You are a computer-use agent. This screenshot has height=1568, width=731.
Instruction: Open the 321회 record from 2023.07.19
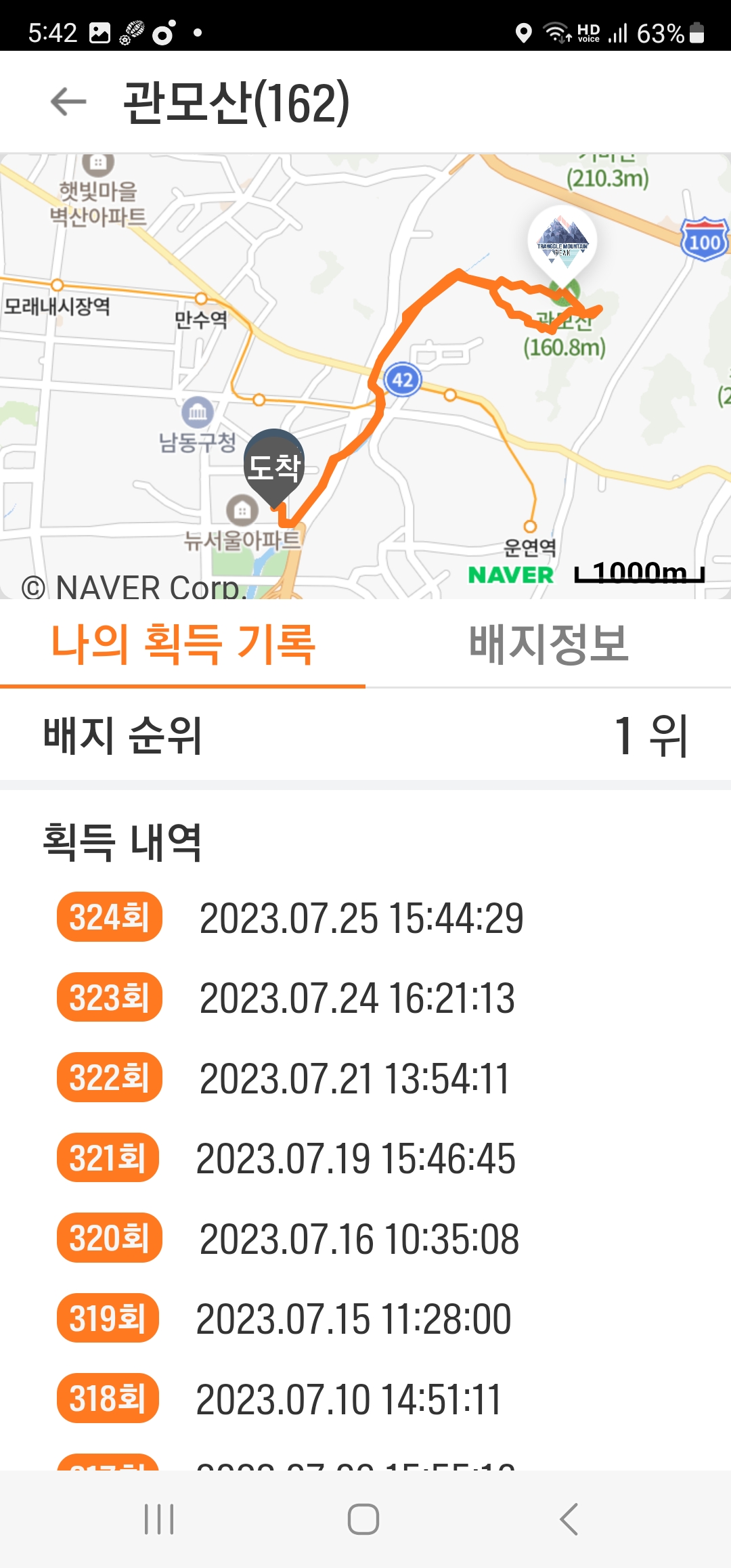(365, 1158)
